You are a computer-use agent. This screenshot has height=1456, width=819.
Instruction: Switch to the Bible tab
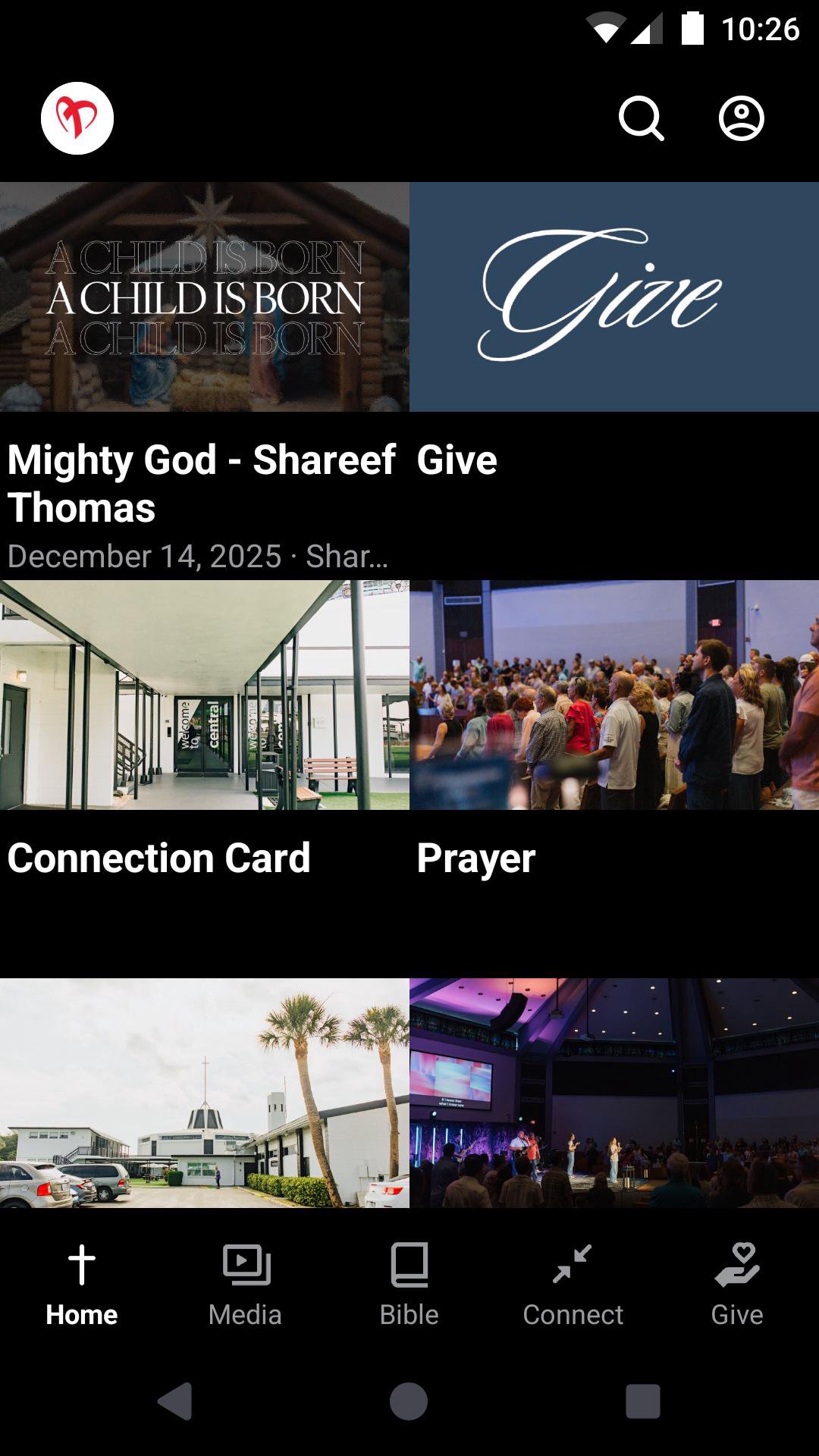coord(409,1283)
